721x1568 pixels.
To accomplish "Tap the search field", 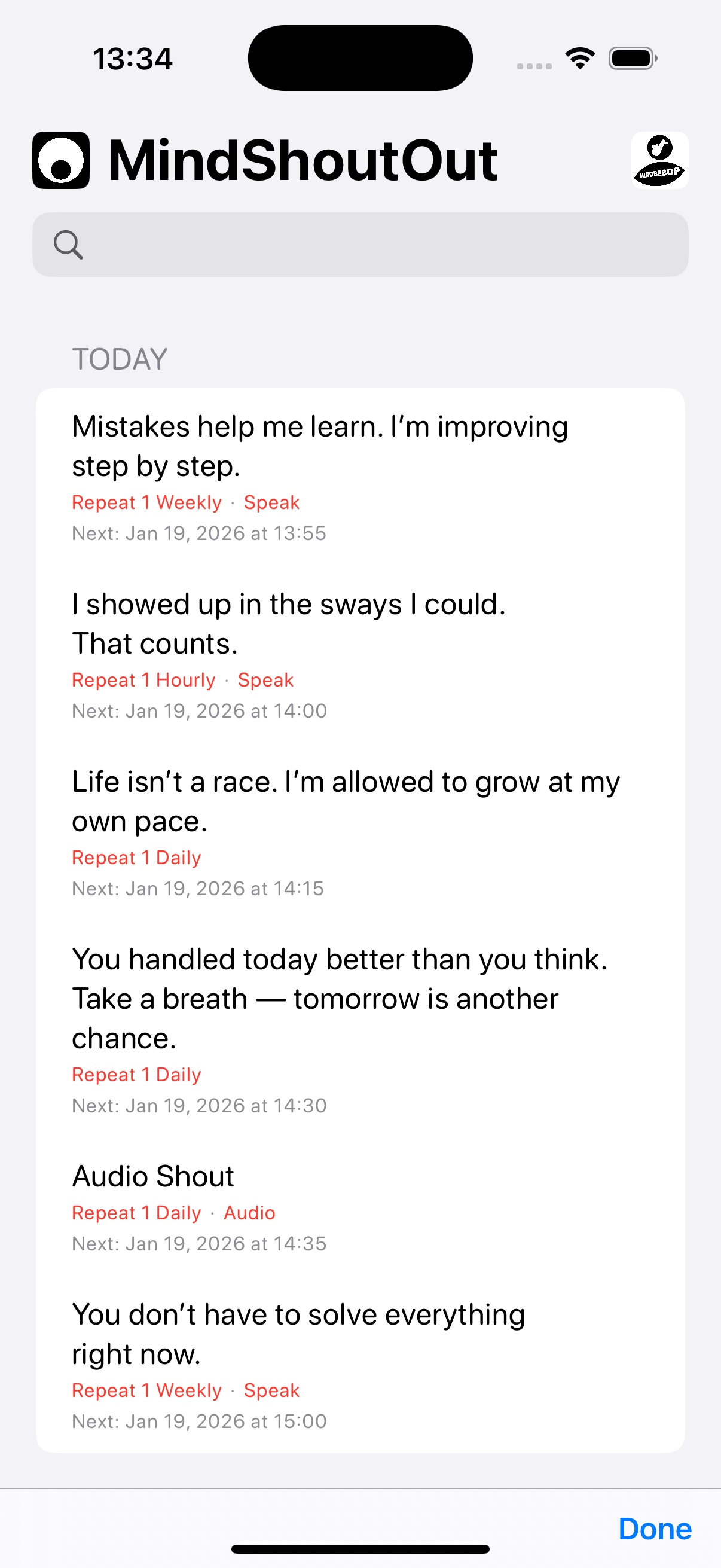I will (x=360, y=245).
